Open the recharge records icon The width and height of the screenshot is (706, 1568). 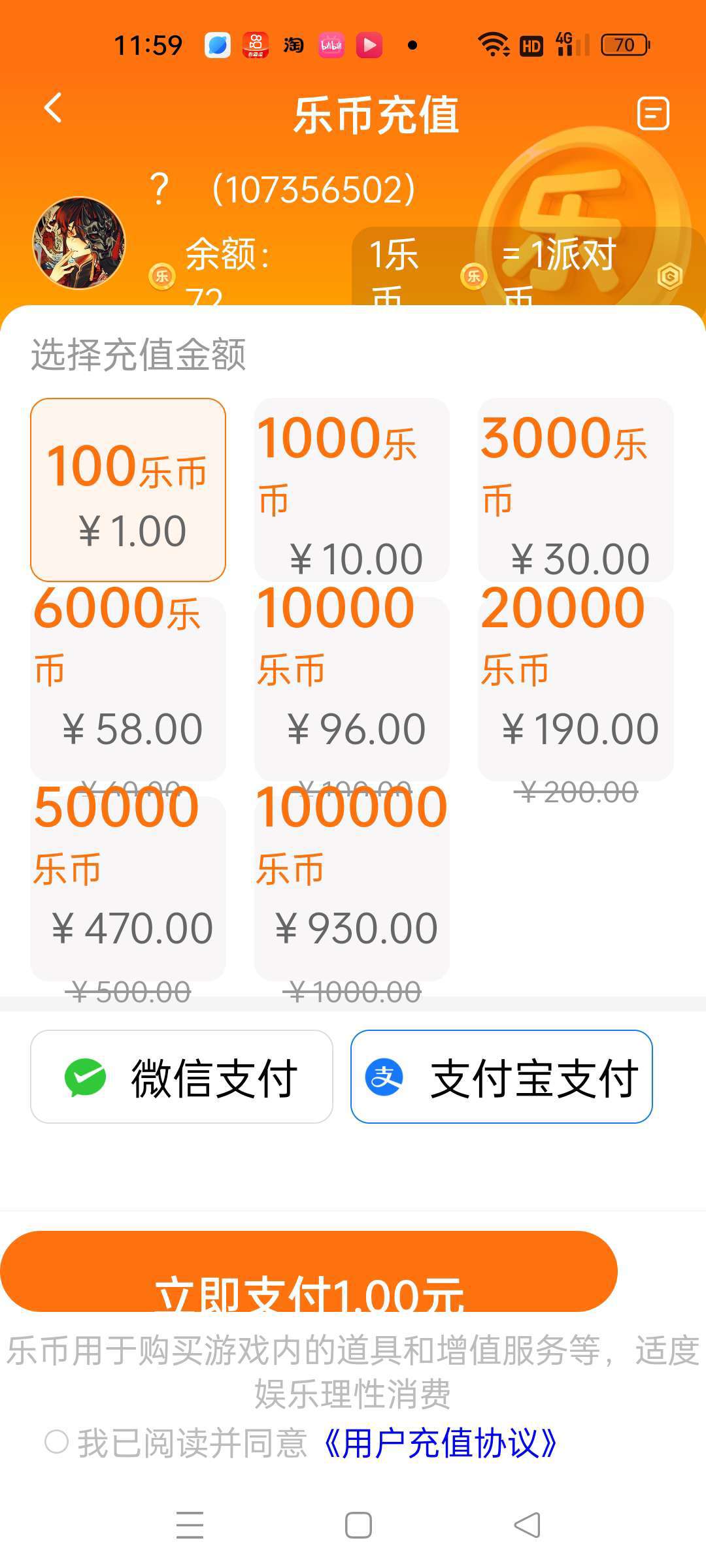[x=653, y=114]
